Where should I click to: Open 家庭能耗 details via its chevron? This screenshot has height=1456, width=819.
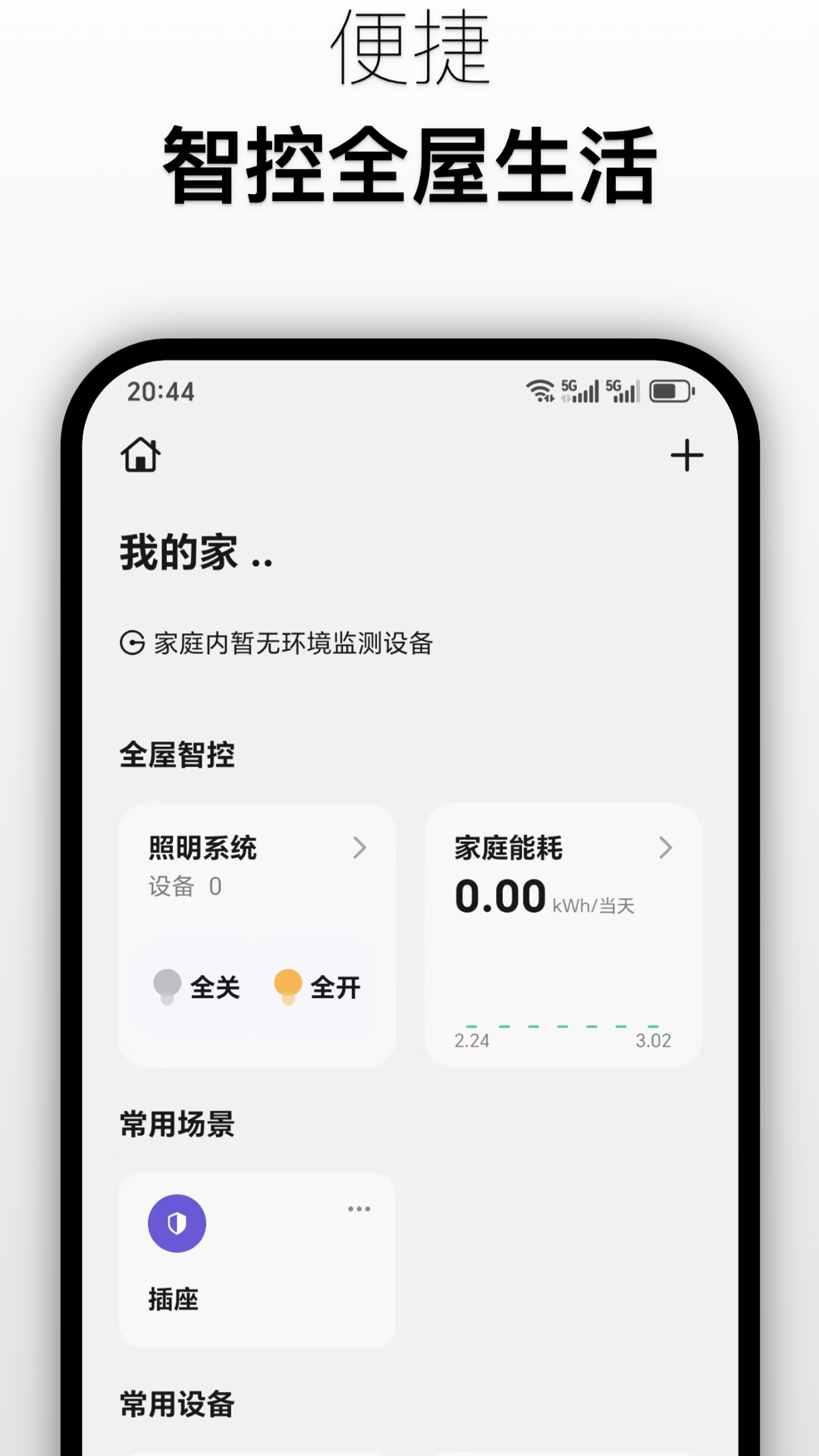pyautogui.click(x=666, y=849)
